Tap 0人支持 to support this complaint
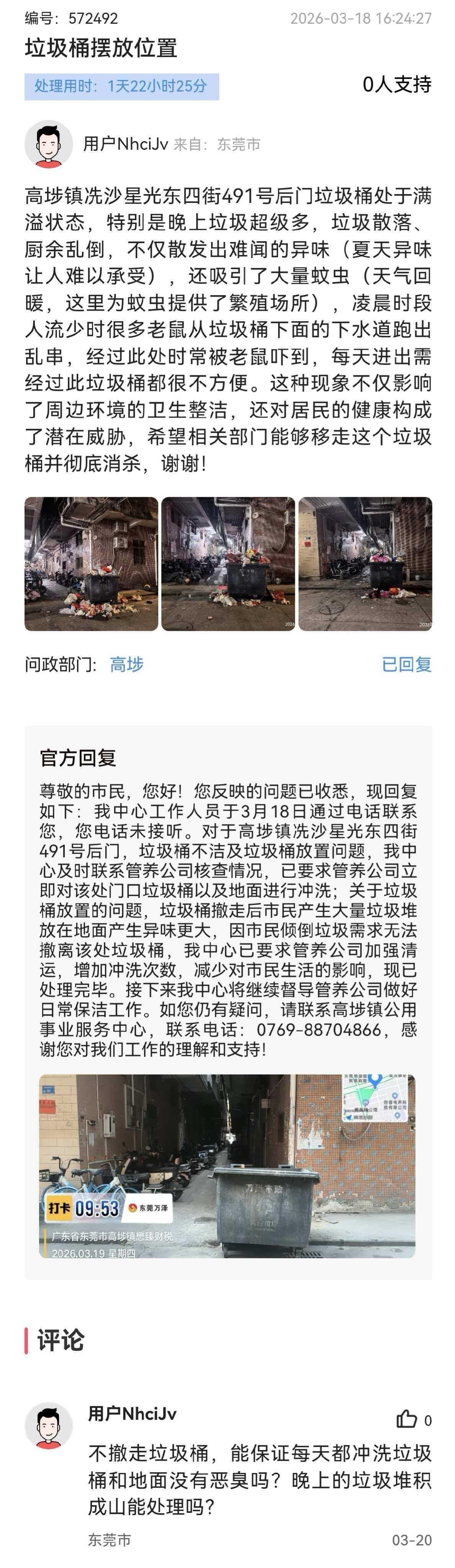455x1568 pixels. pyautogui.click(x=396, y=84)
